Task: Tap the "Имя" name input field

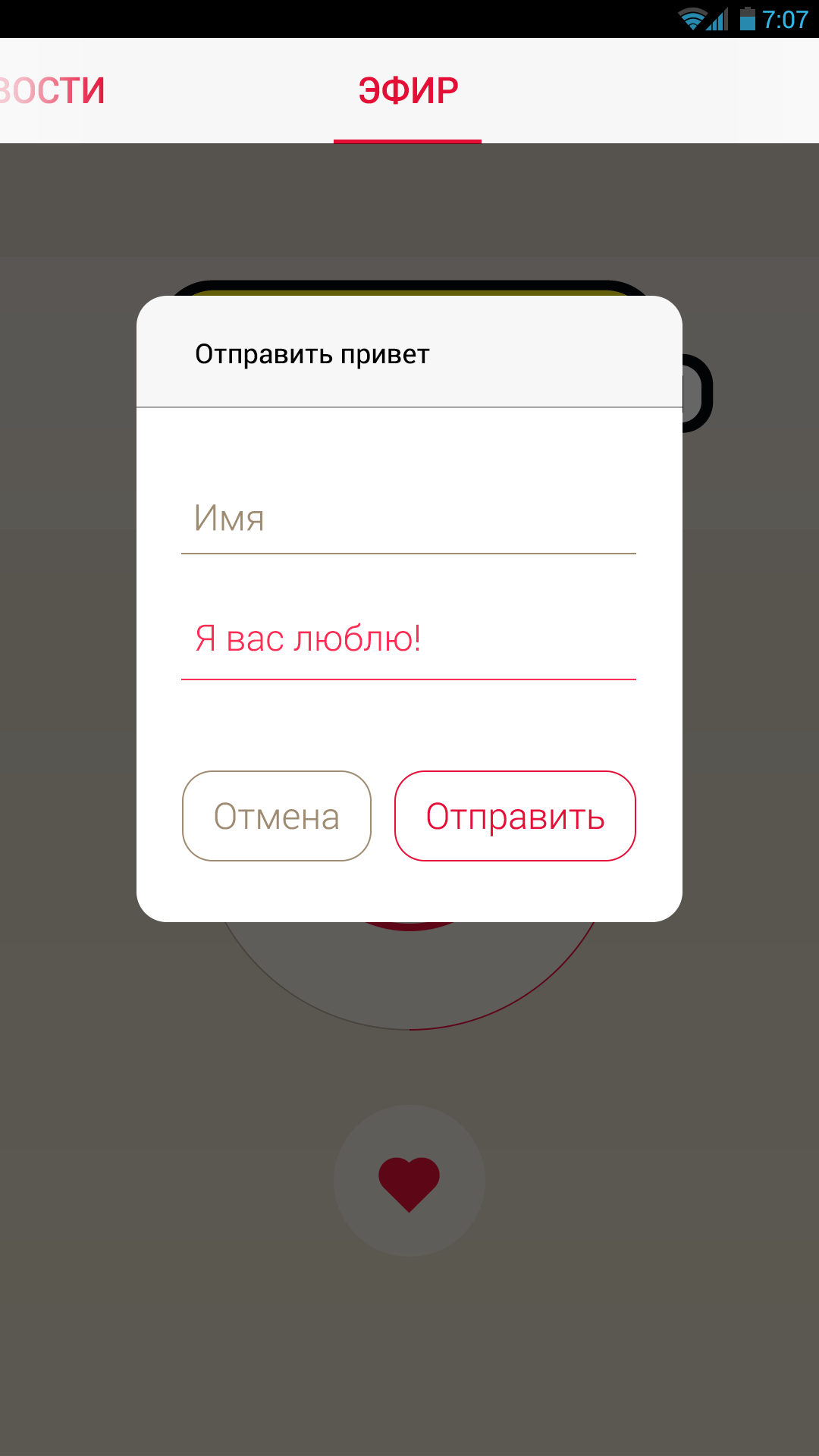Action: (x=409, y=519)
